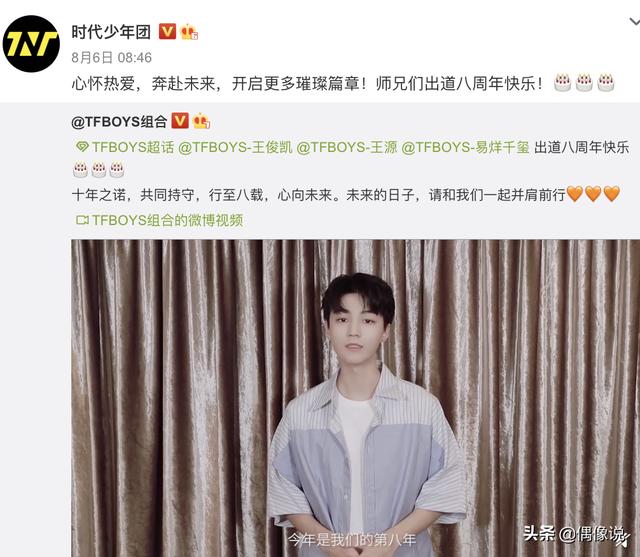Open the reposted @TFBOYS组合 account
The height and width of the screenshot is (557, 640).
[x=119, y=121]
